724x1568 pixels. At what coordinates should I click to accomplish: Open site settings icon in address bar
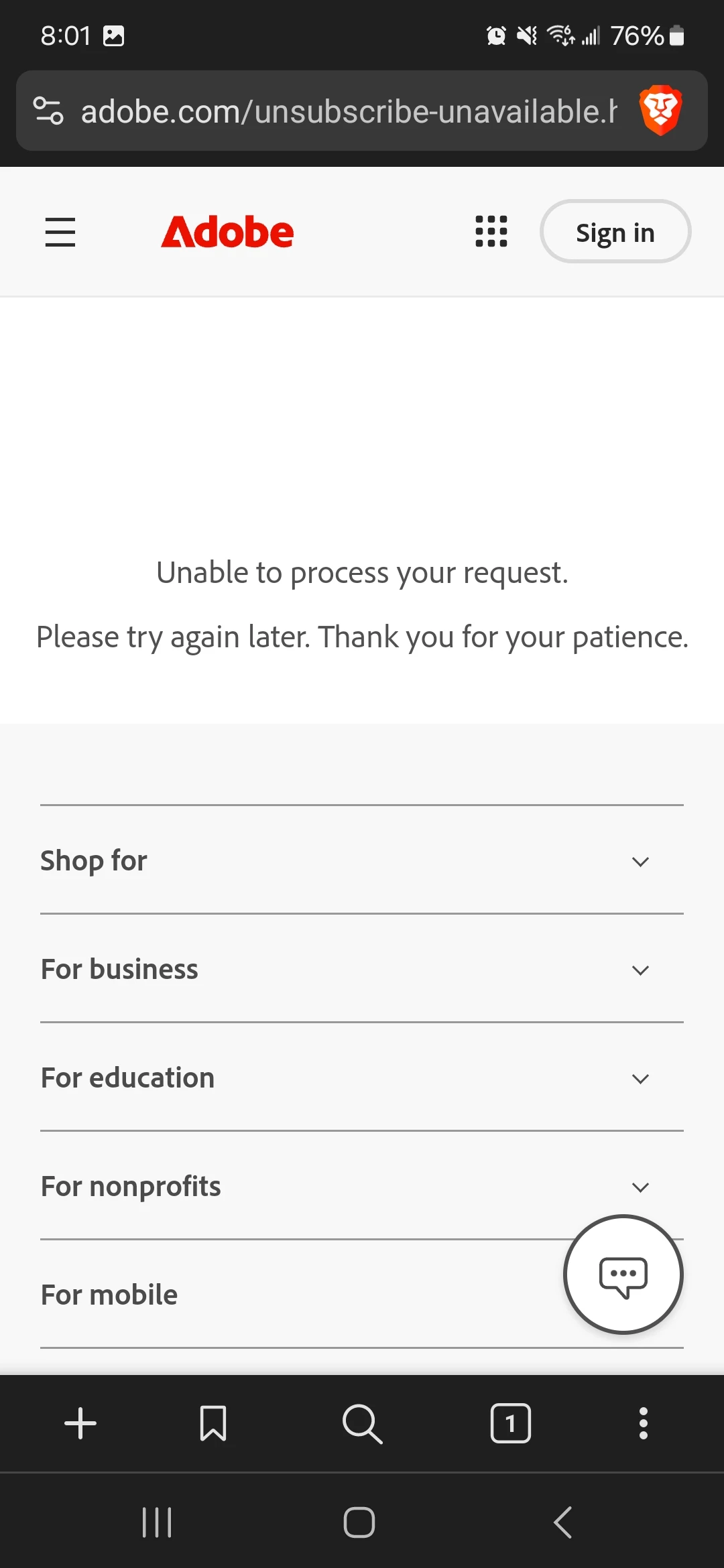coord(48,111)
